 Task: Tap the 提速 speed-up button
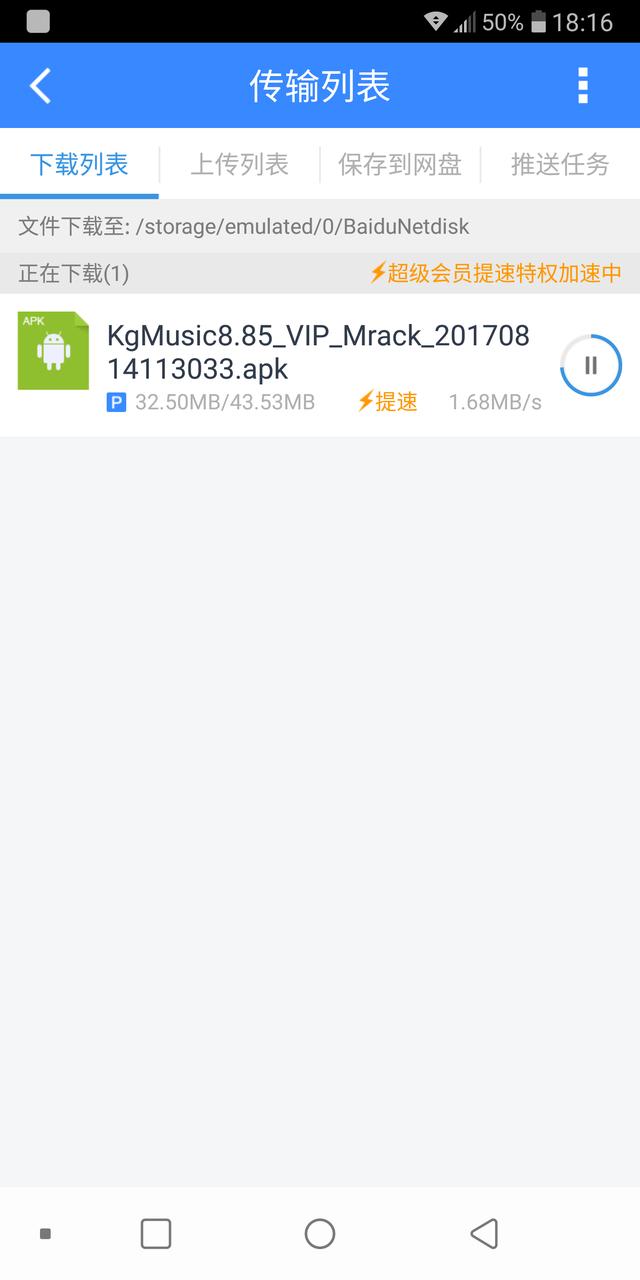click(387, 402)
